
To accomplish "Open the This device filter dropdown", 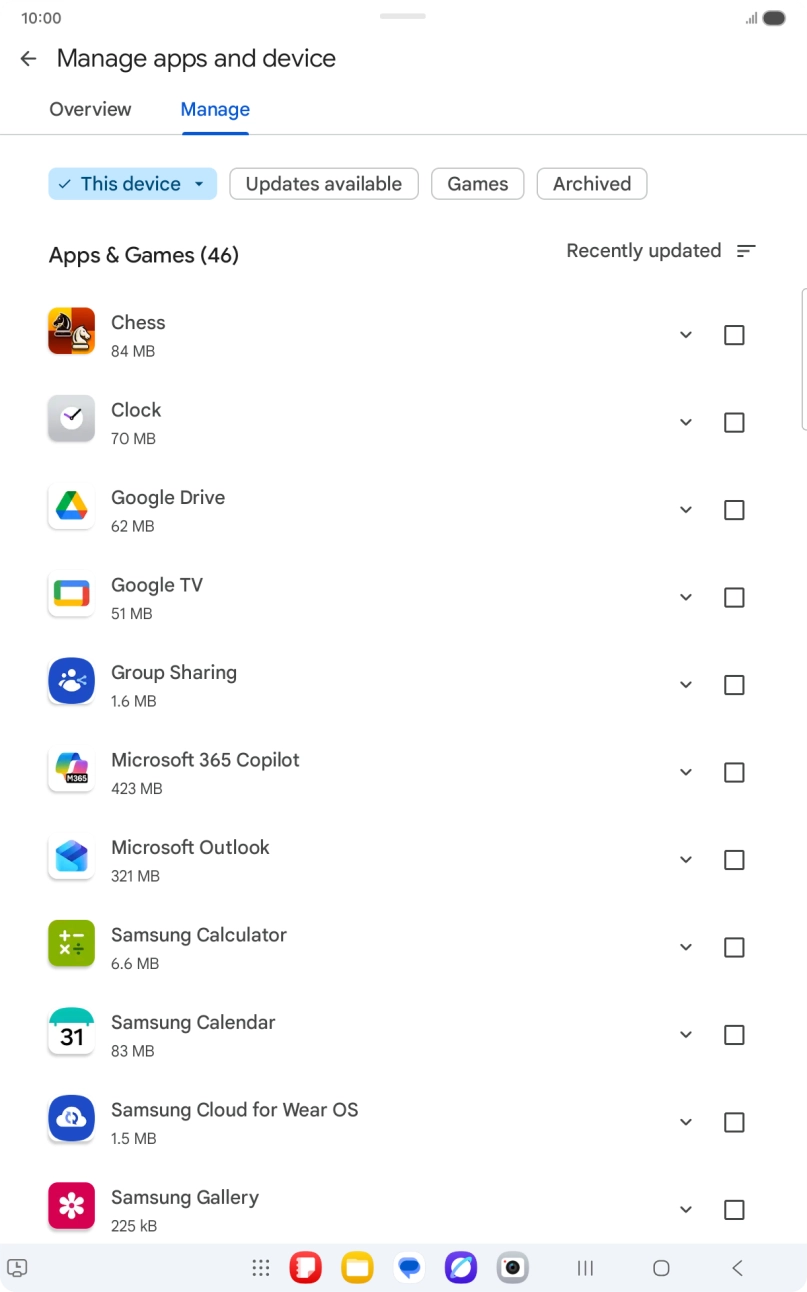I will (132, 183).
